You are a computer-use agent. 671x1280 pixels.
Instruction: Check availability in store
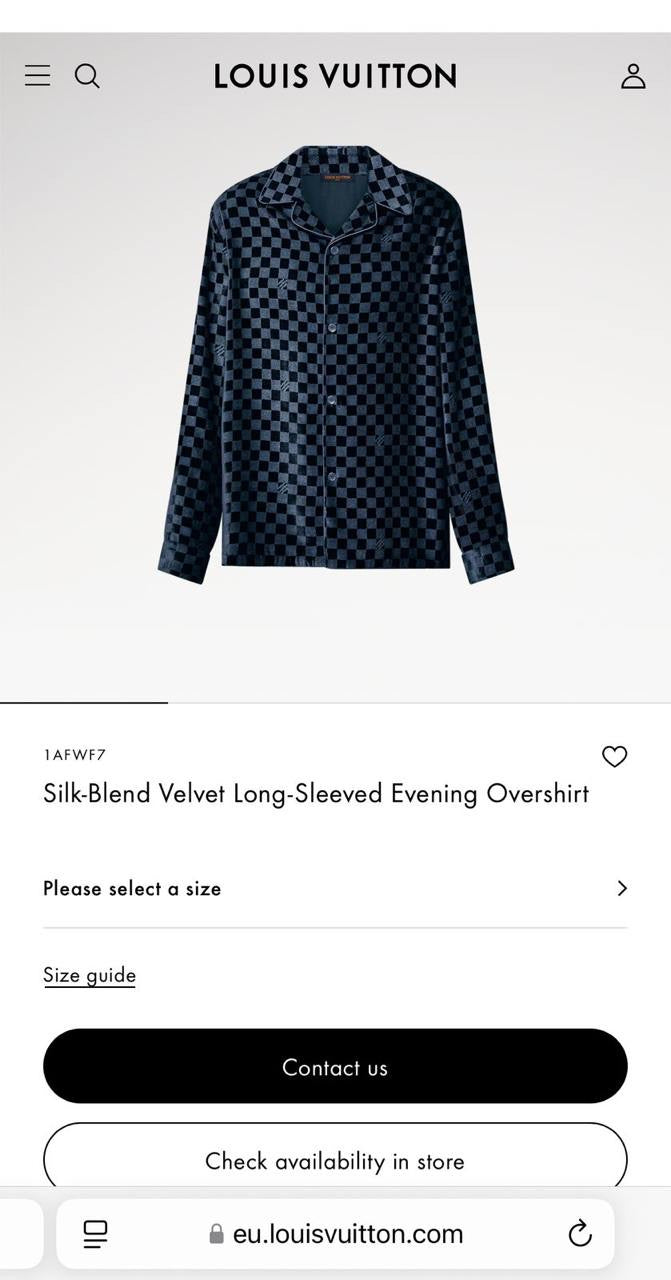pos(335,1161)
